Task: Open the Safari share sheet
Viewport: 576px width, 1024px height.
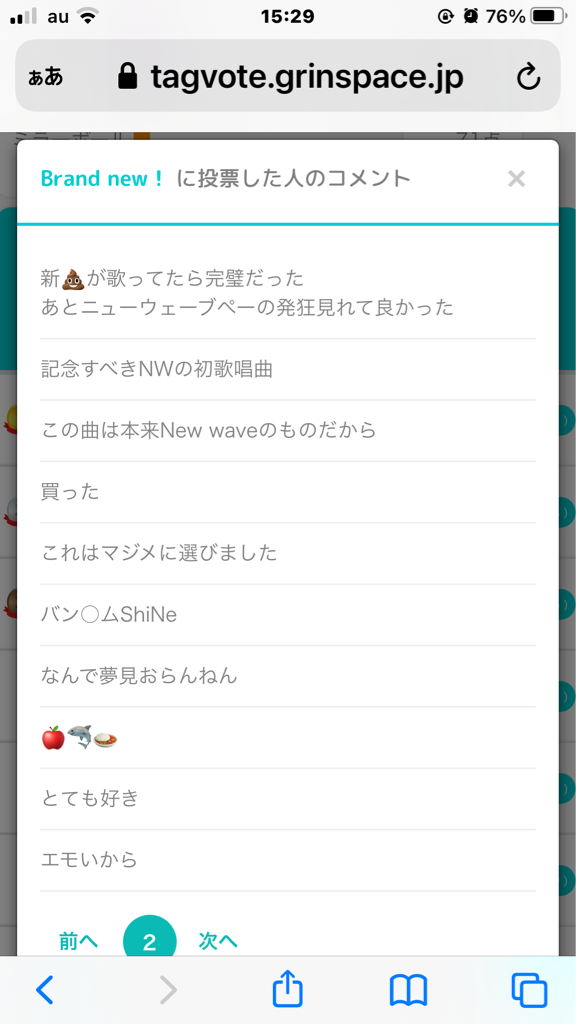Action: 287,989
